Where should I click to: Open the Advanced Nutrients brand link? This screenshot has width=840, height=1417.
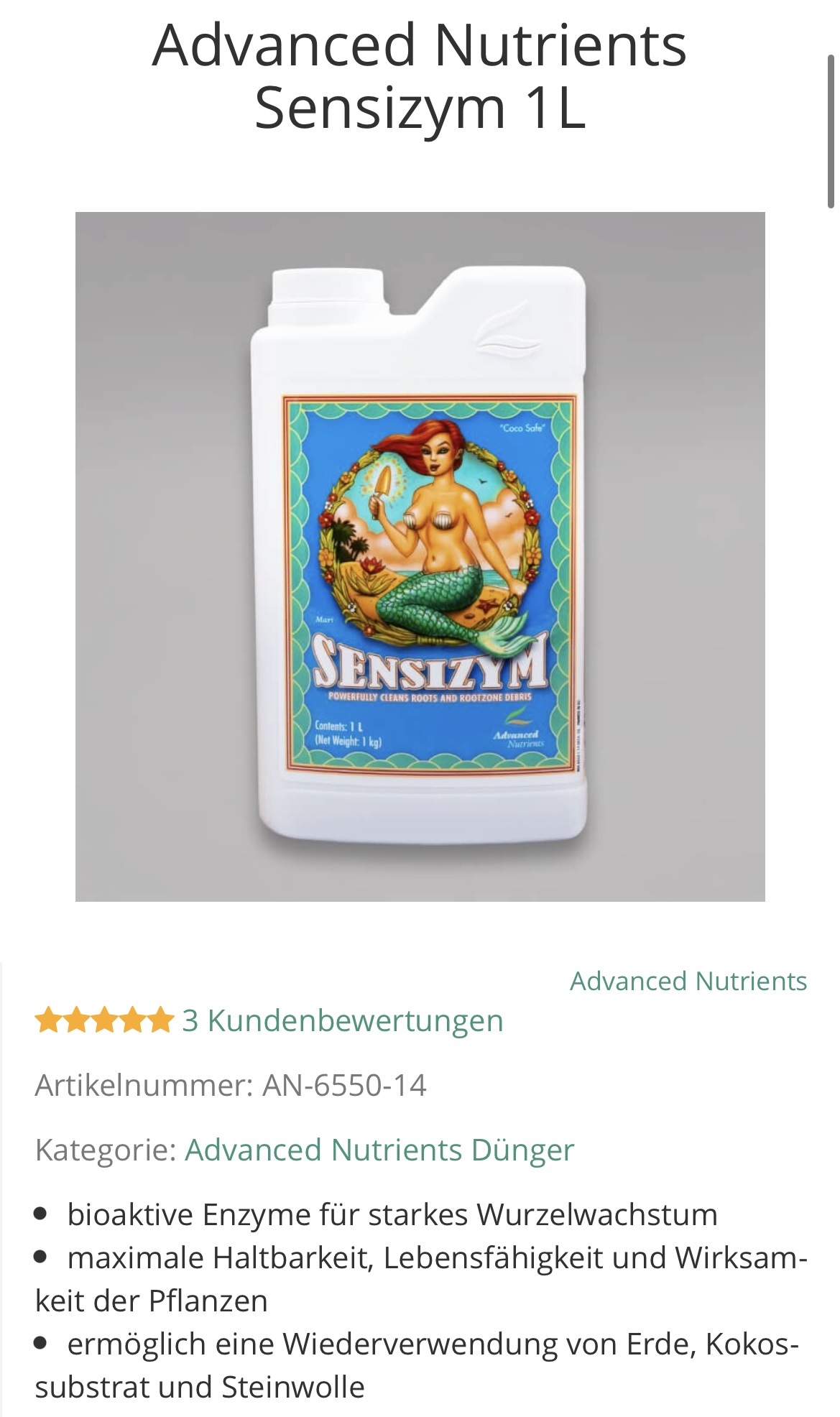[688, 981]
